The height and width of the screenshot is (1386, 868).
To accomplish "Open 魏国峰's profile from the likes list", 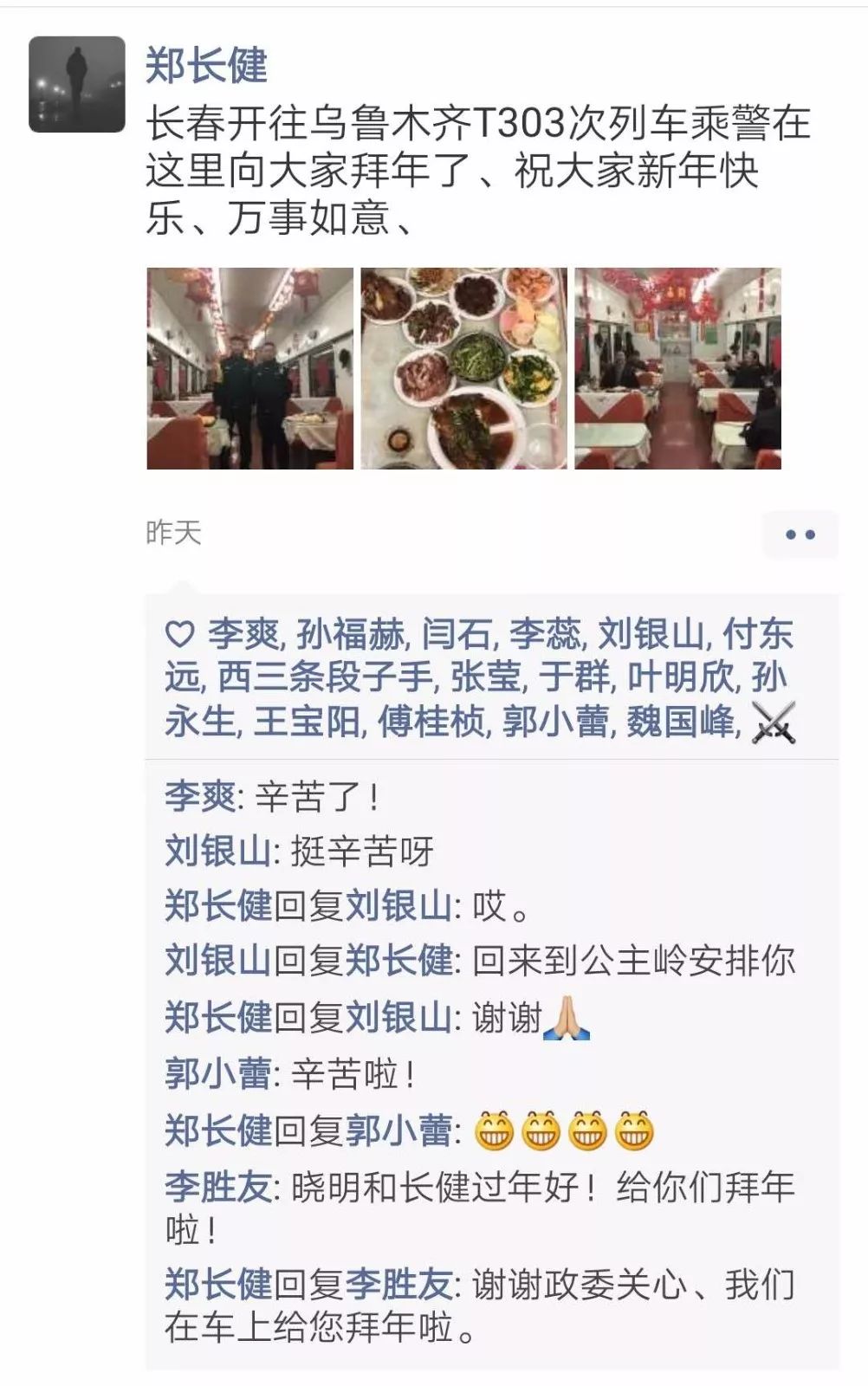I will tap(680, 721).
